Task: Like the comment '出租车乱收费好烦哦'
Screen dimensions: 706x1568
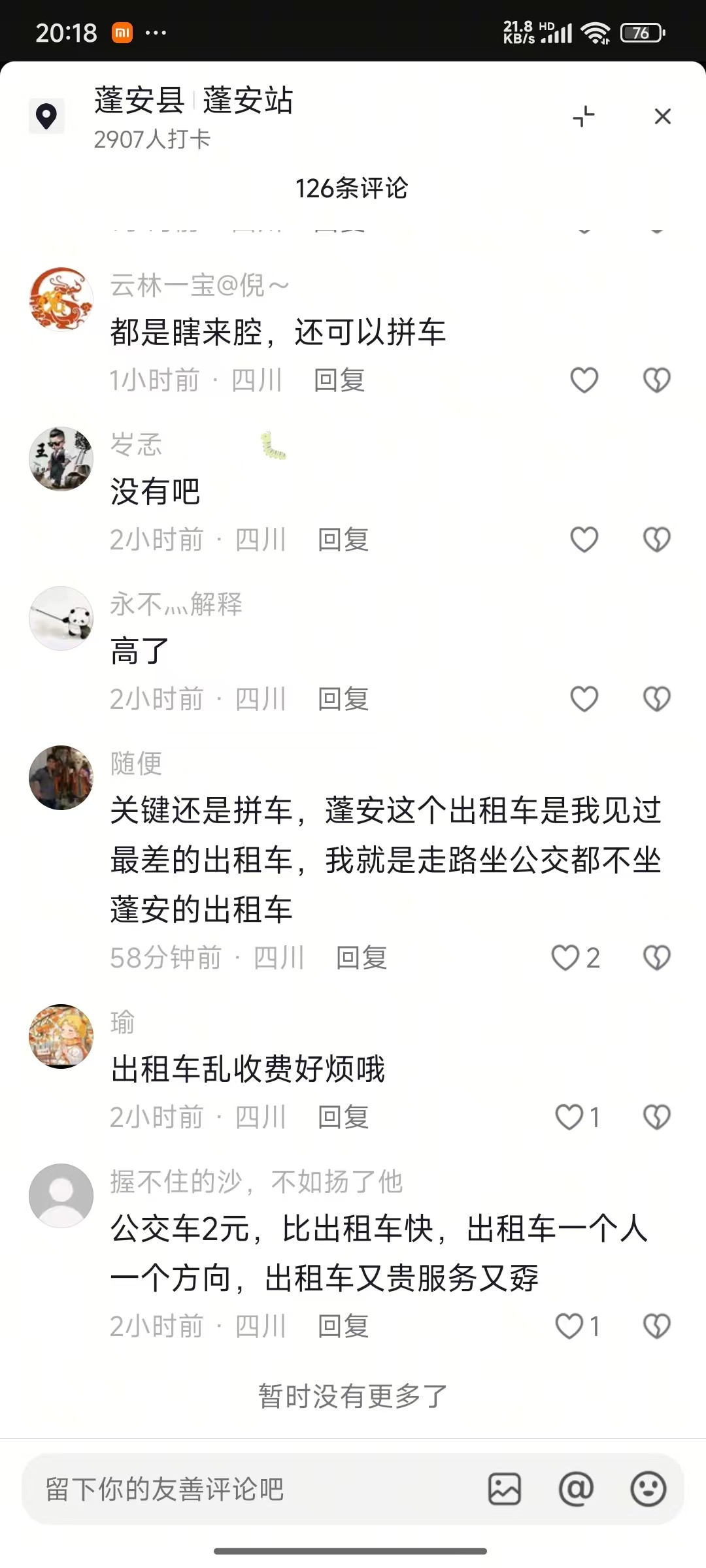Action: [569, 1117]
